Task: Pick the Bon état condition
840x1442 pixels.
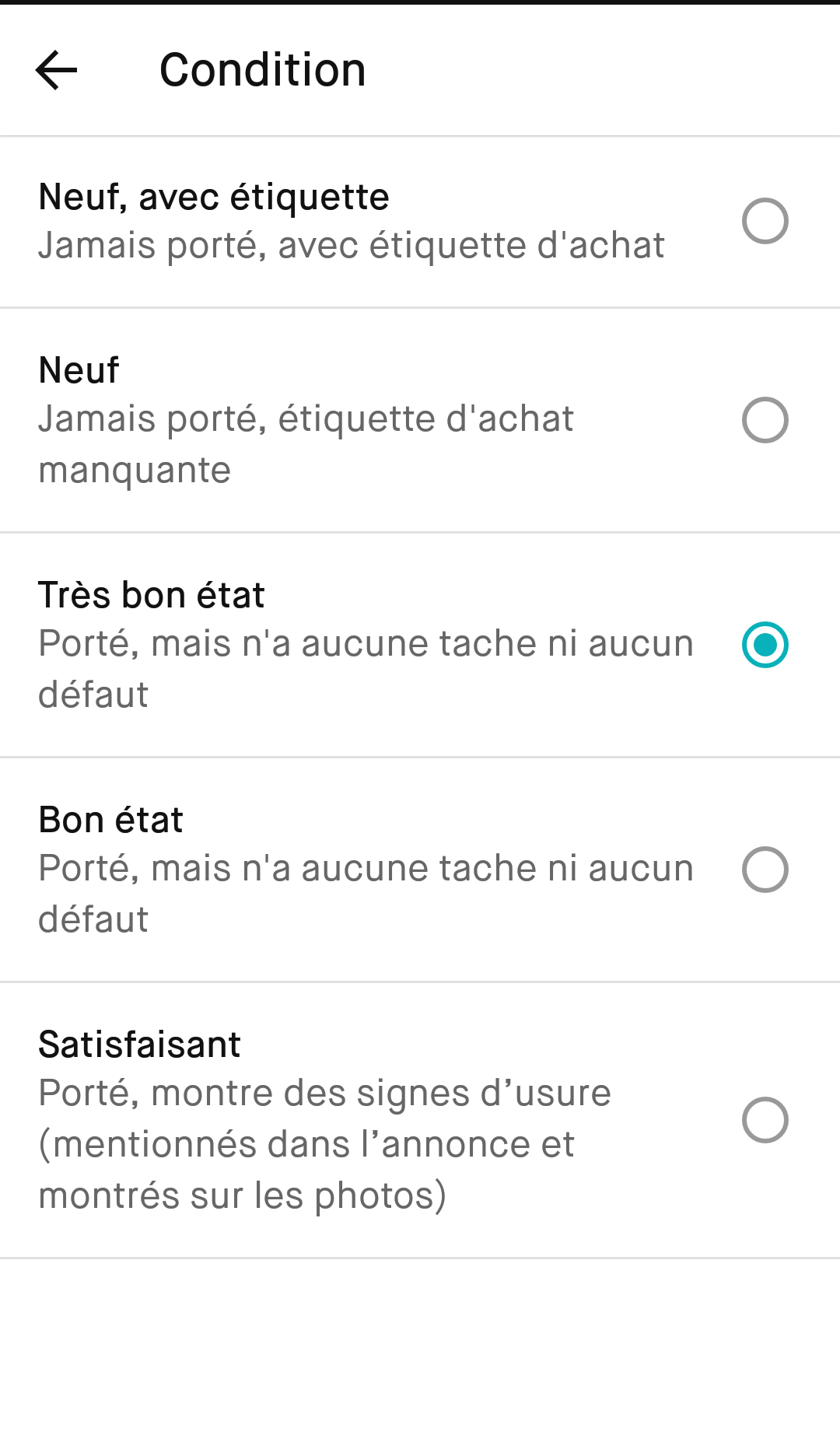Action: 420,870
